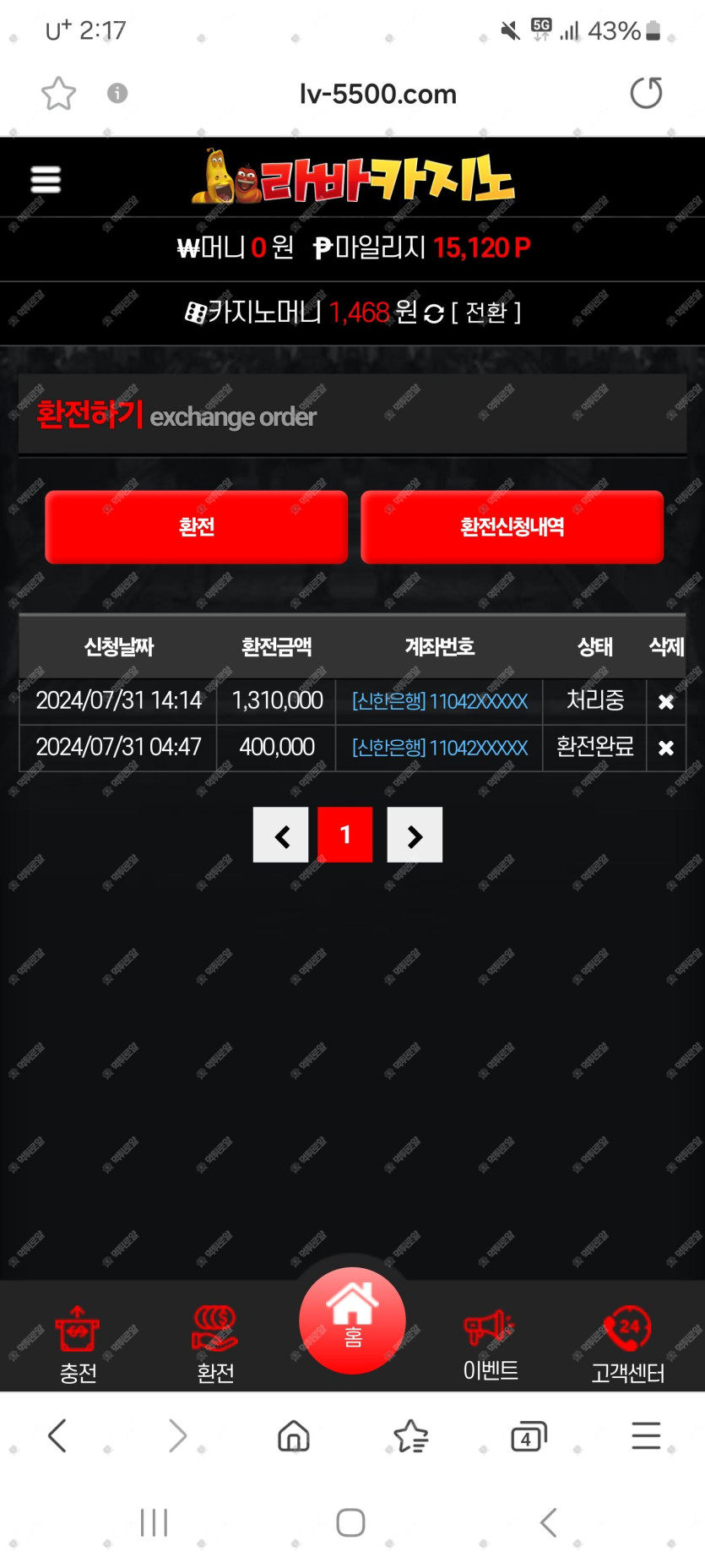Screen dimensions: 705x1568
Task: Select the red 환전 button
Action: coord(196,527)
